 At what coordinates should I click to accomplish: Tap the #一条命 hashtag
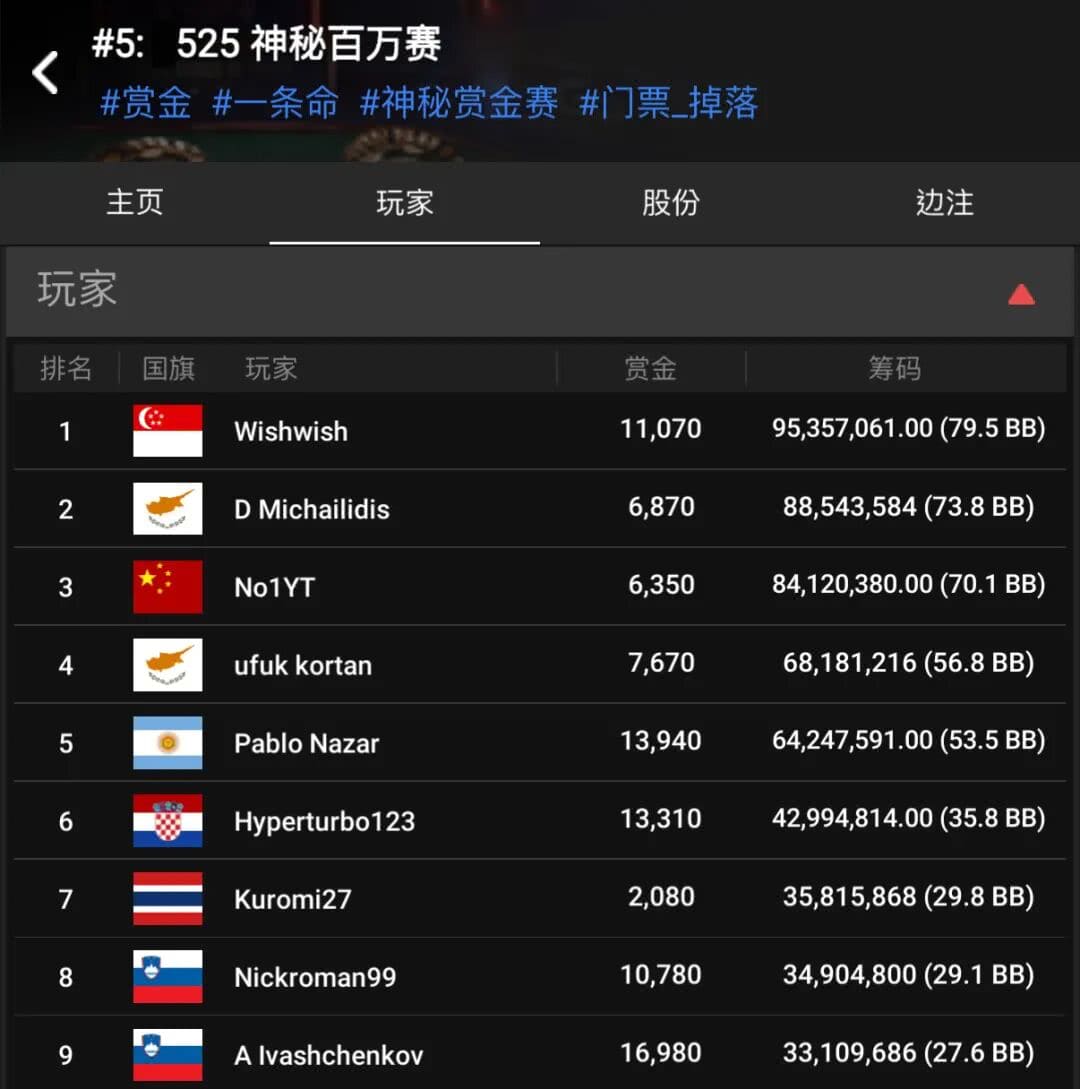(x=276, y=103)
